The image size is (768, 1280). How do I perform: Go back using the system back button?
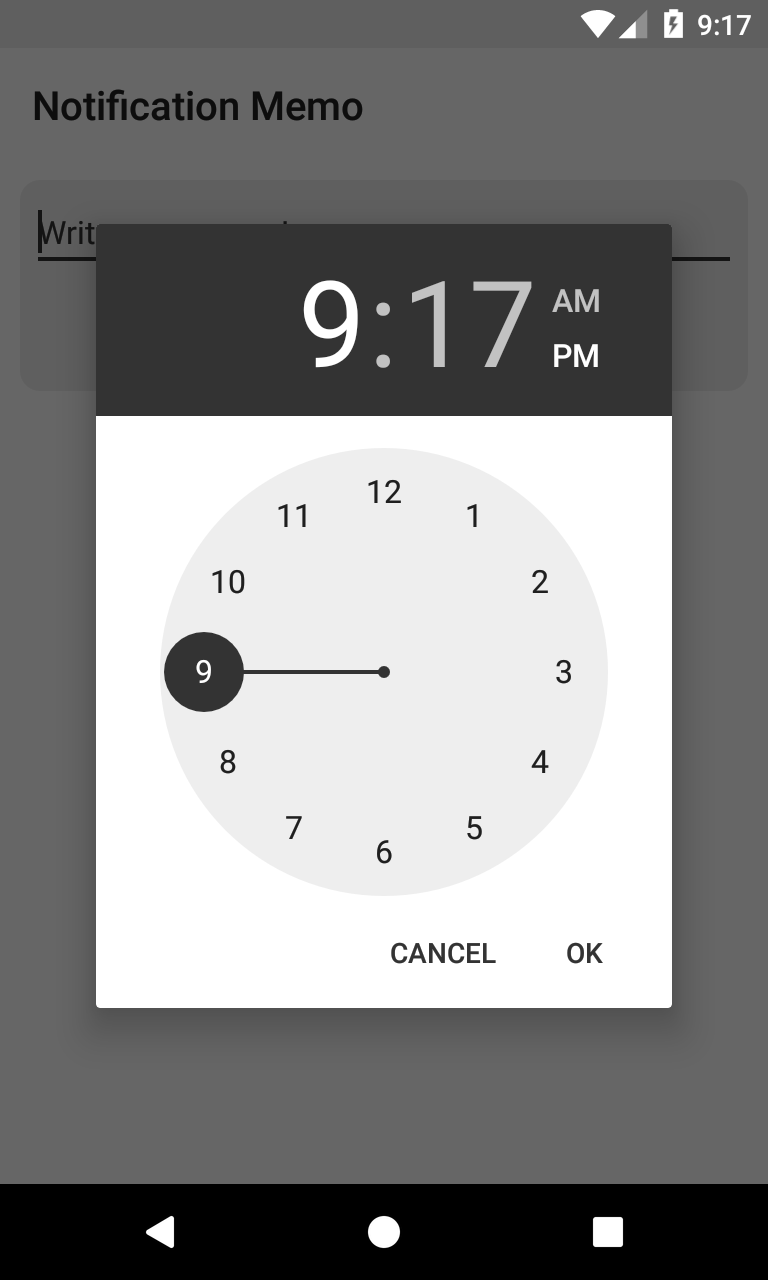point(160,1232)
